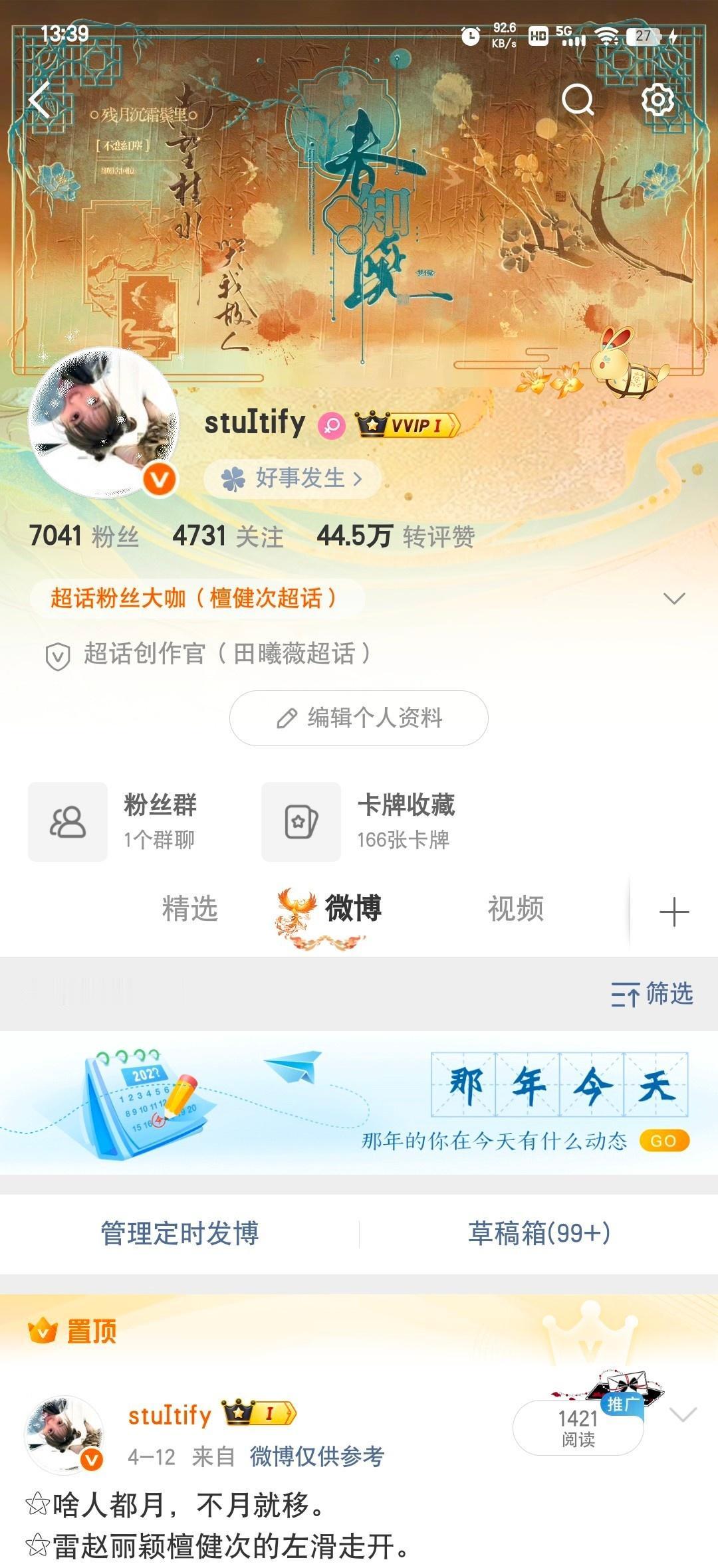Switch to the 视频 tab
The image size is (718, 1568).
tap(517, 909)
